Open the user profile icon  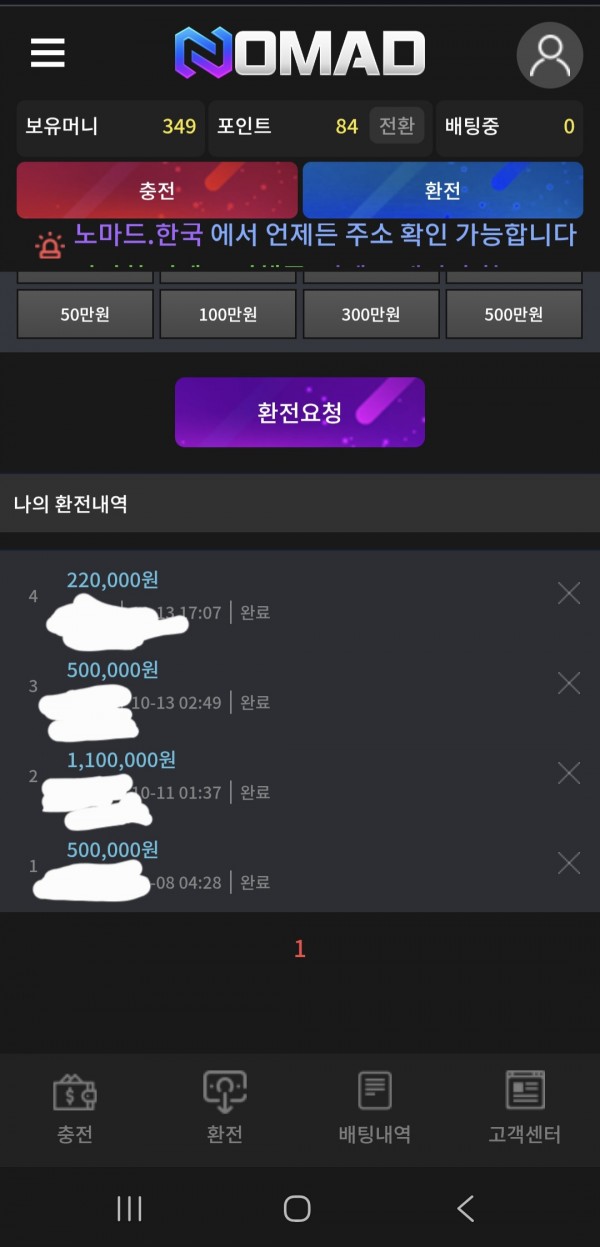[x=549, y=55]
